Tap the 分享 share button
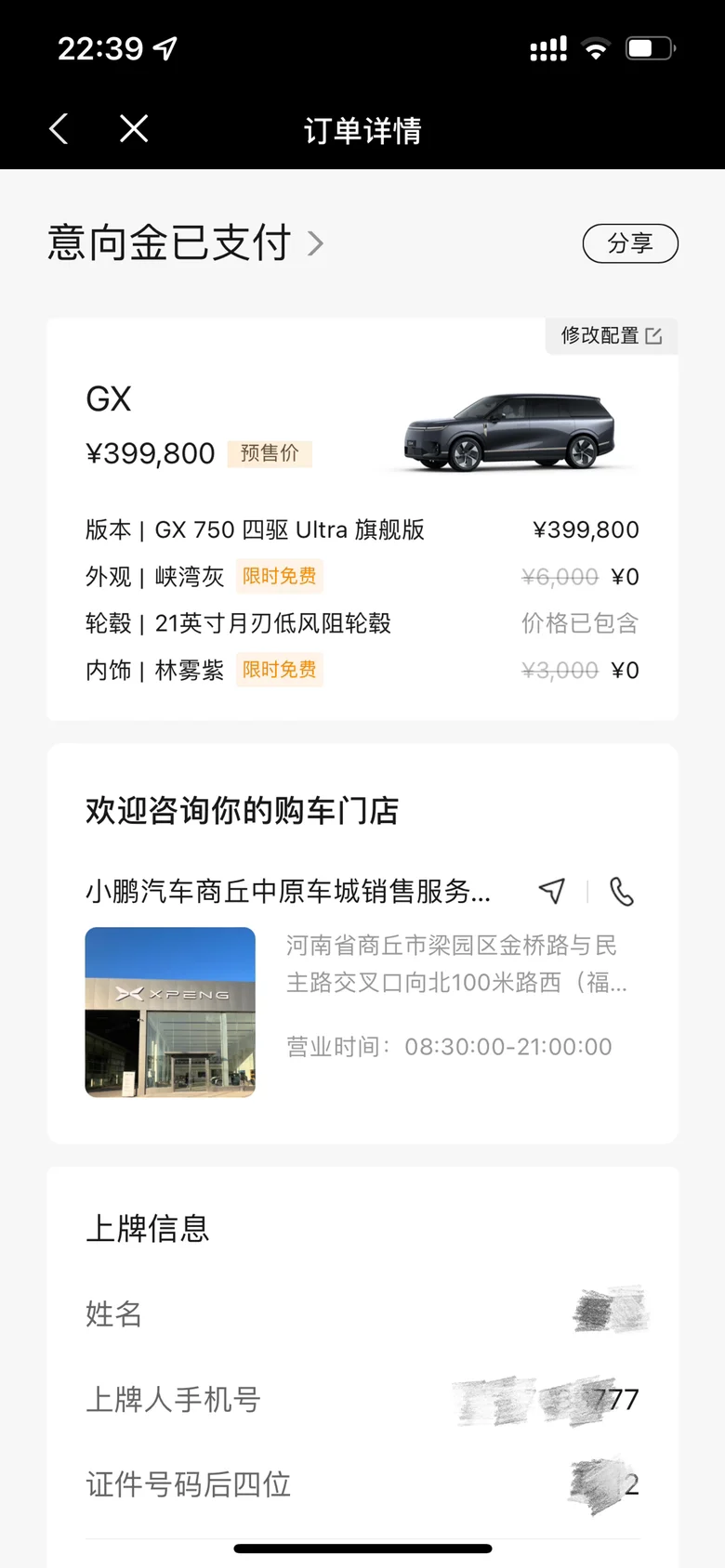 (630, 243)
